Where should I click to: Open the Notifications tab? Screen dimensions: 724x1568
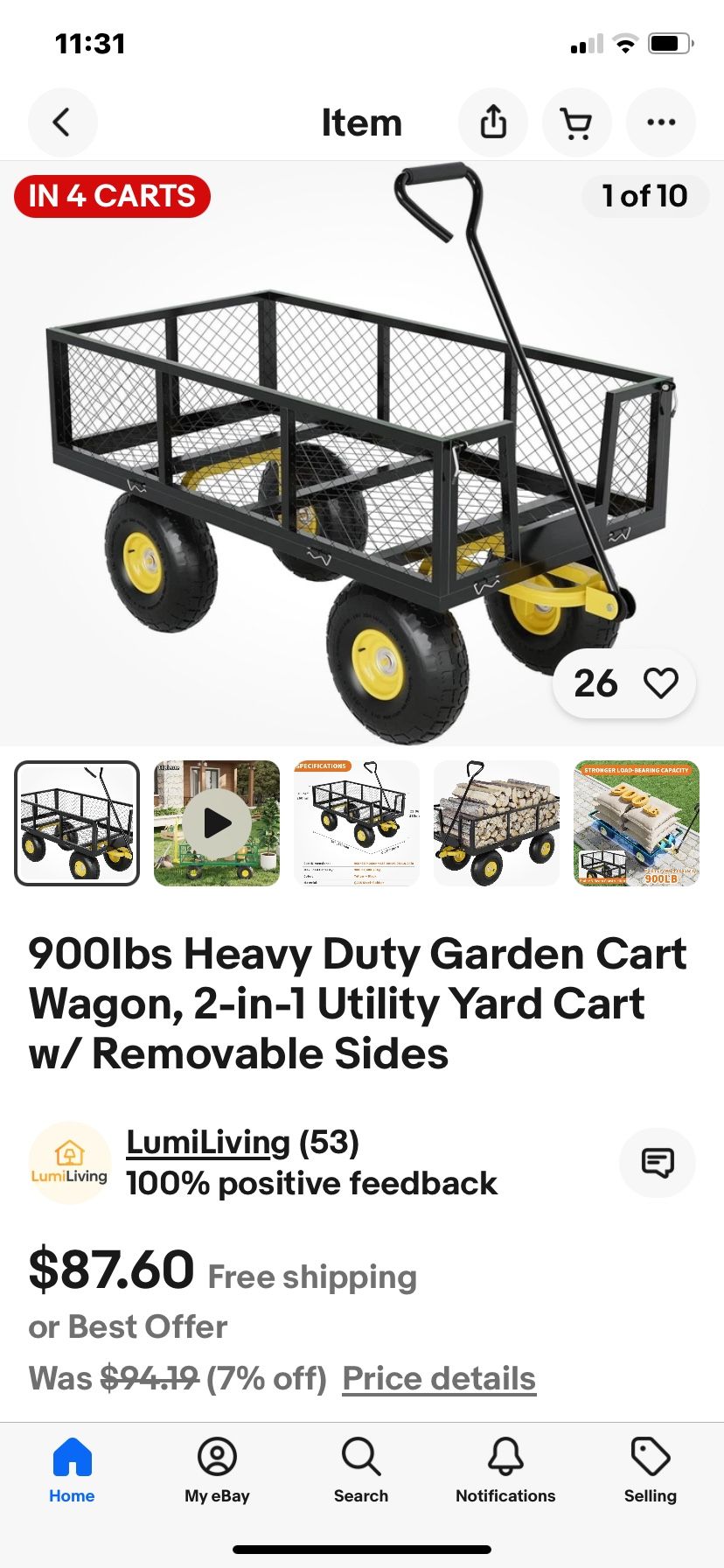point(505,1471)
